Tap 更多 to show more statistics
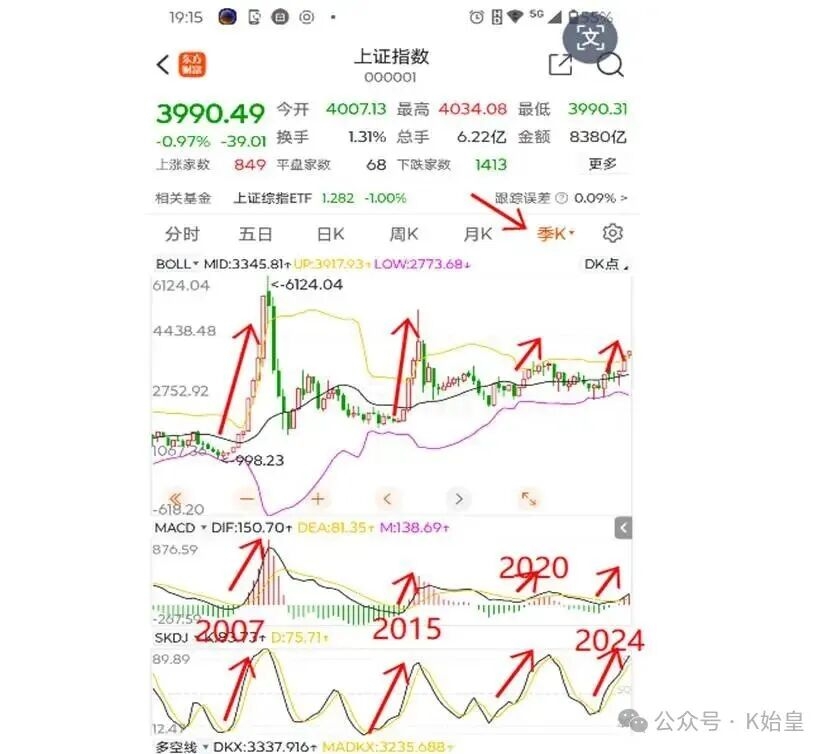Image resolution: width=831 pixels, height=754 pixels. point(602,164)
